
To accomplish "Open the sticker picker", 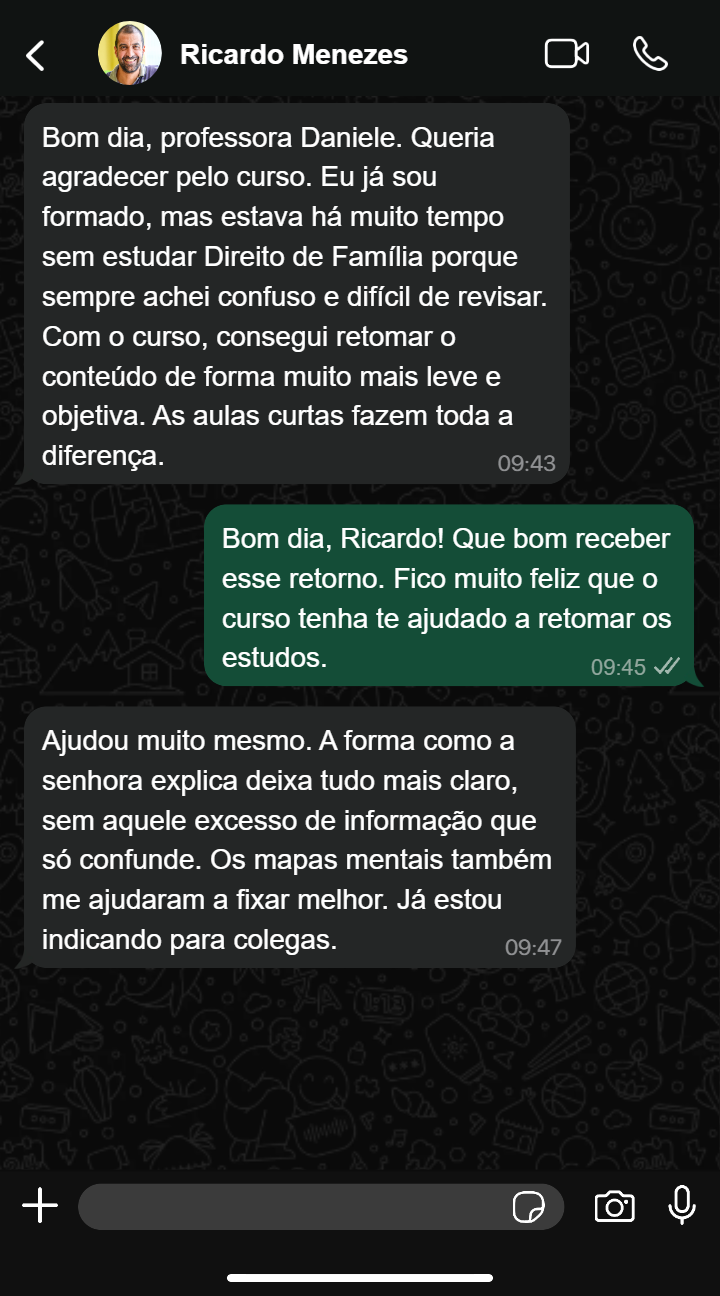I will [x=528, y=1207].
